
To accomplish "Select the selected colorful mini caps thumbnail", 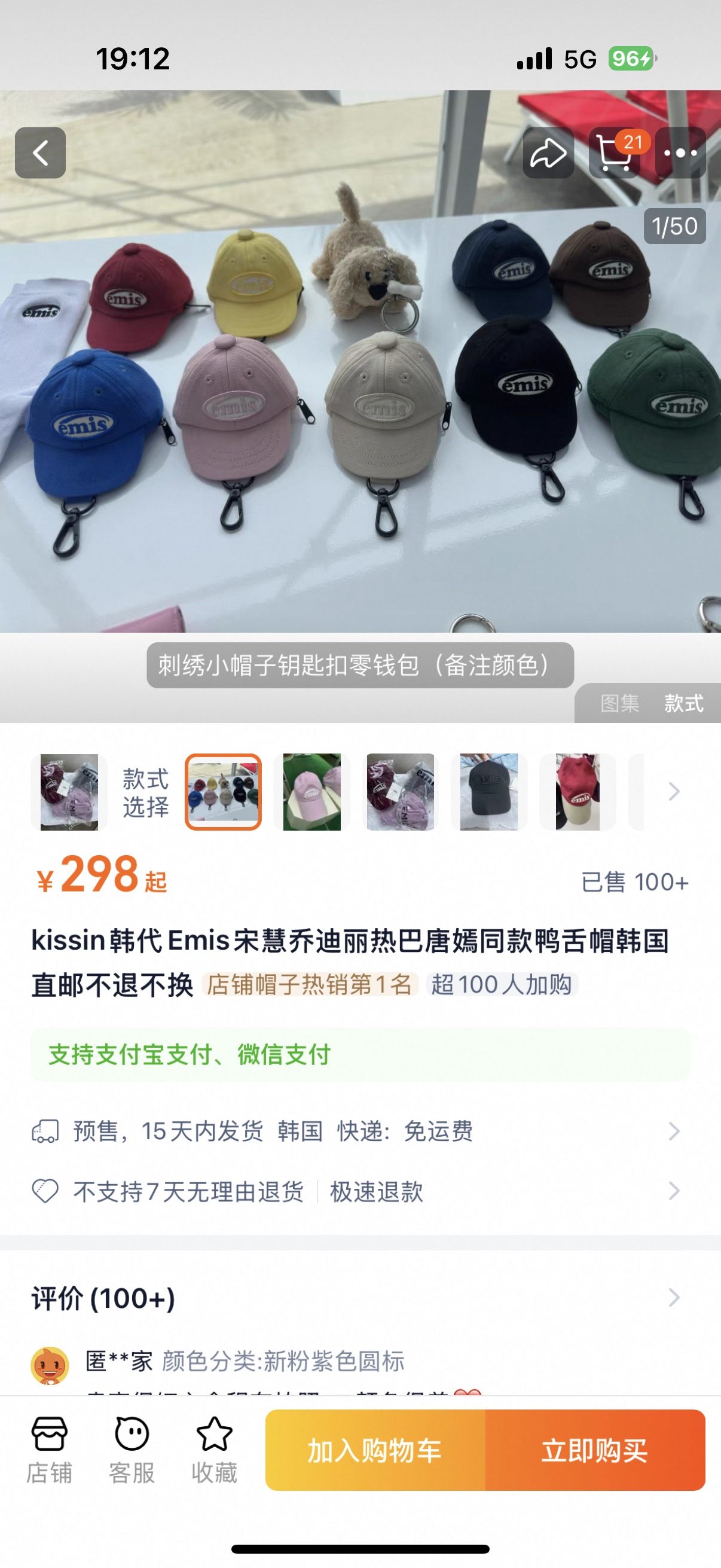I will pos(224,791).
